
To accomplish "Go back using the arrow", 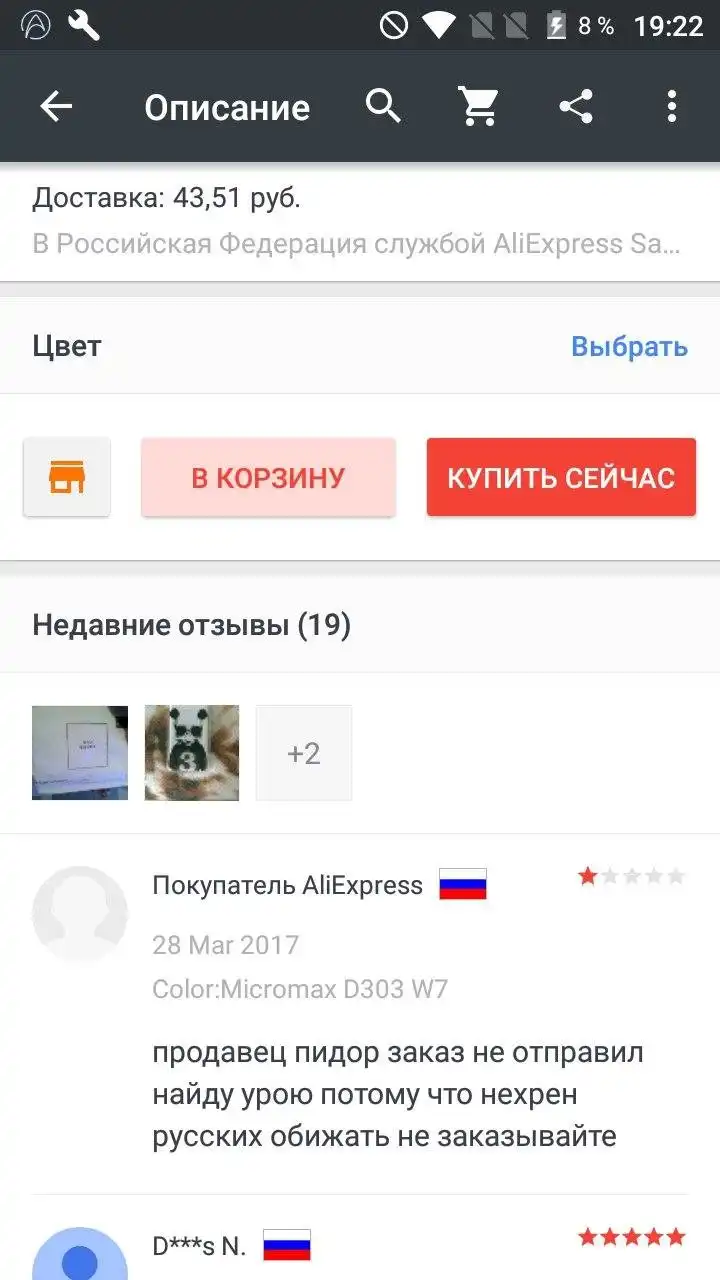I will (x=56, y=107).
